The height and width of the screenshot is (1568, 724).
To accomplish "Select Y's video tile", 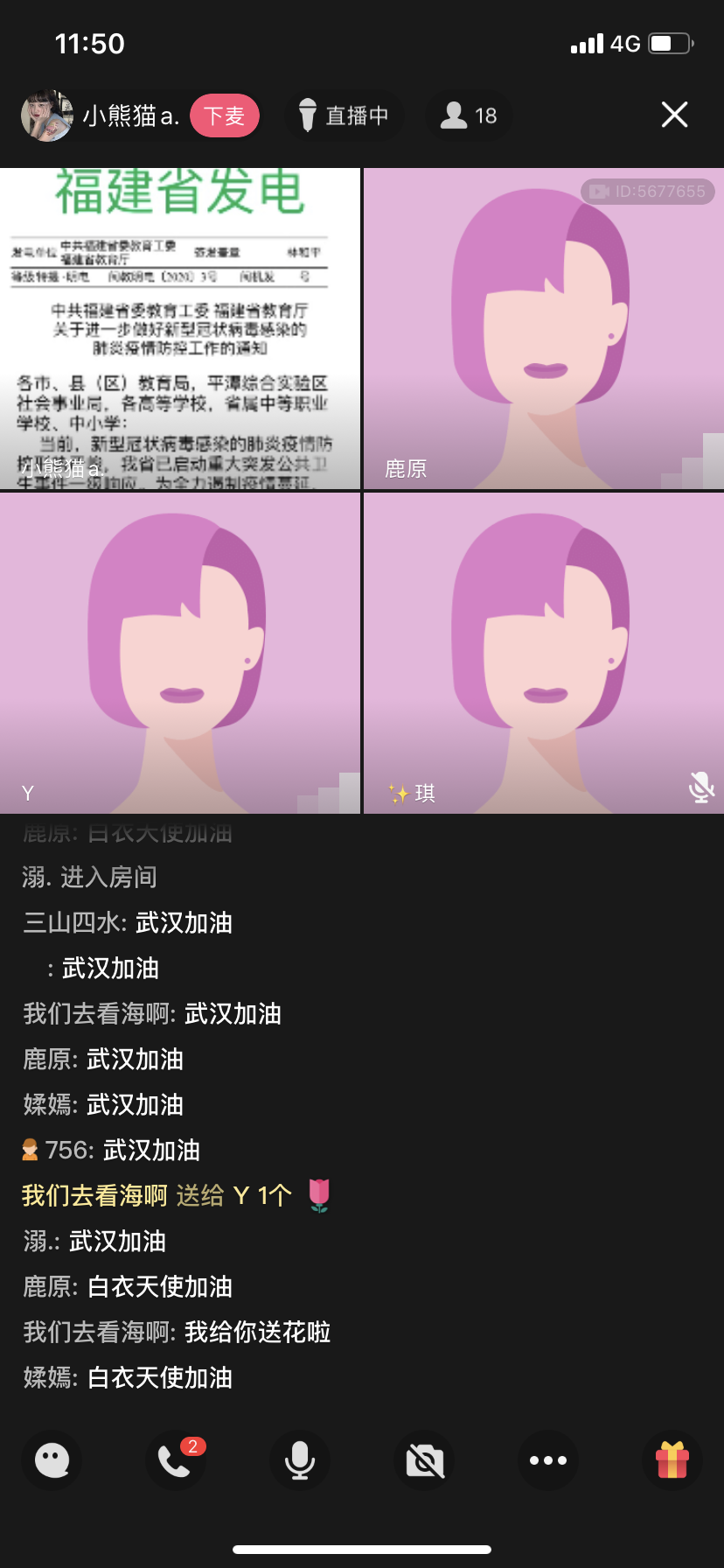I will pos(180,653).
